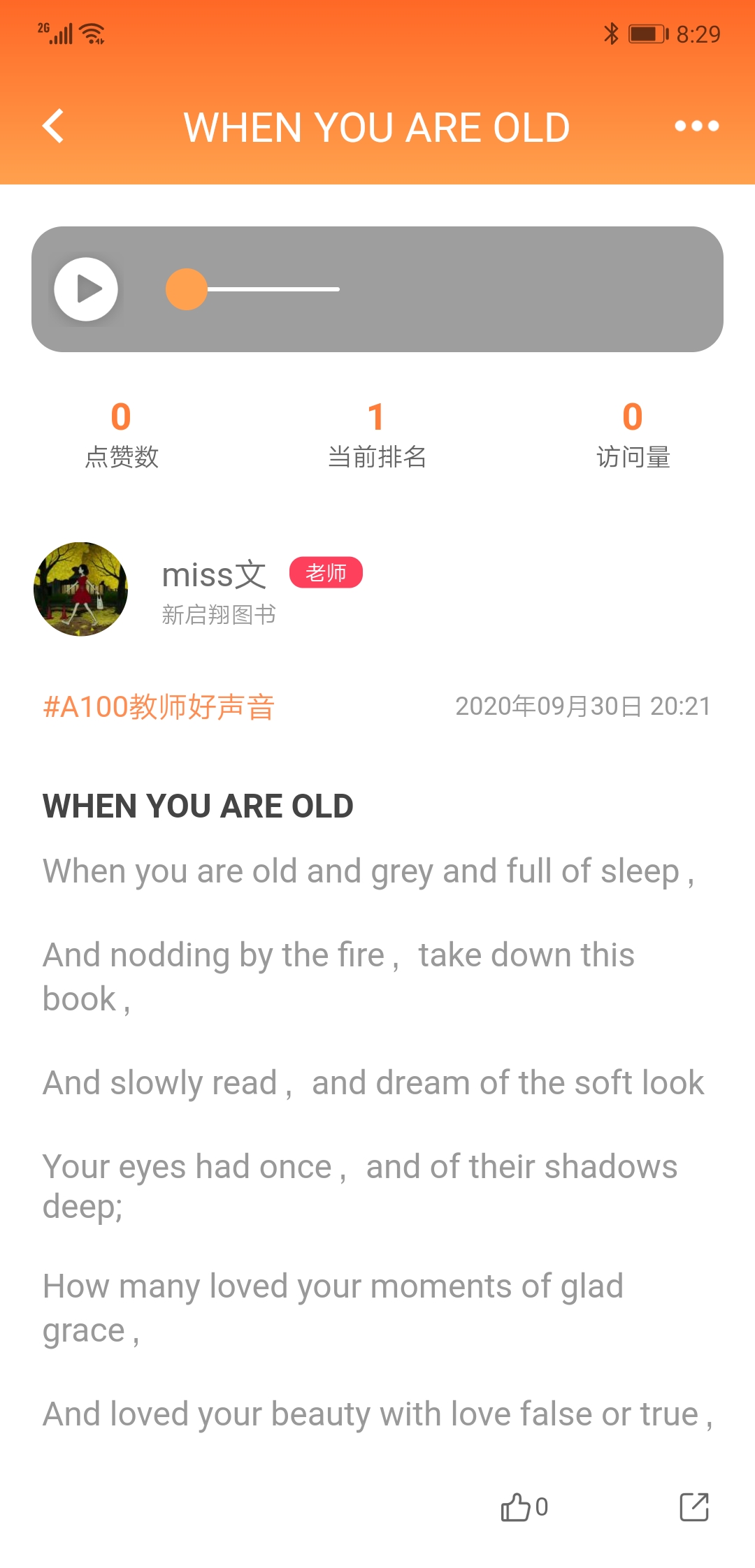Viewport: 755px width, 1568px height.
Task: Tap the publisher name 新启翔图书
Action: (217, 616)
